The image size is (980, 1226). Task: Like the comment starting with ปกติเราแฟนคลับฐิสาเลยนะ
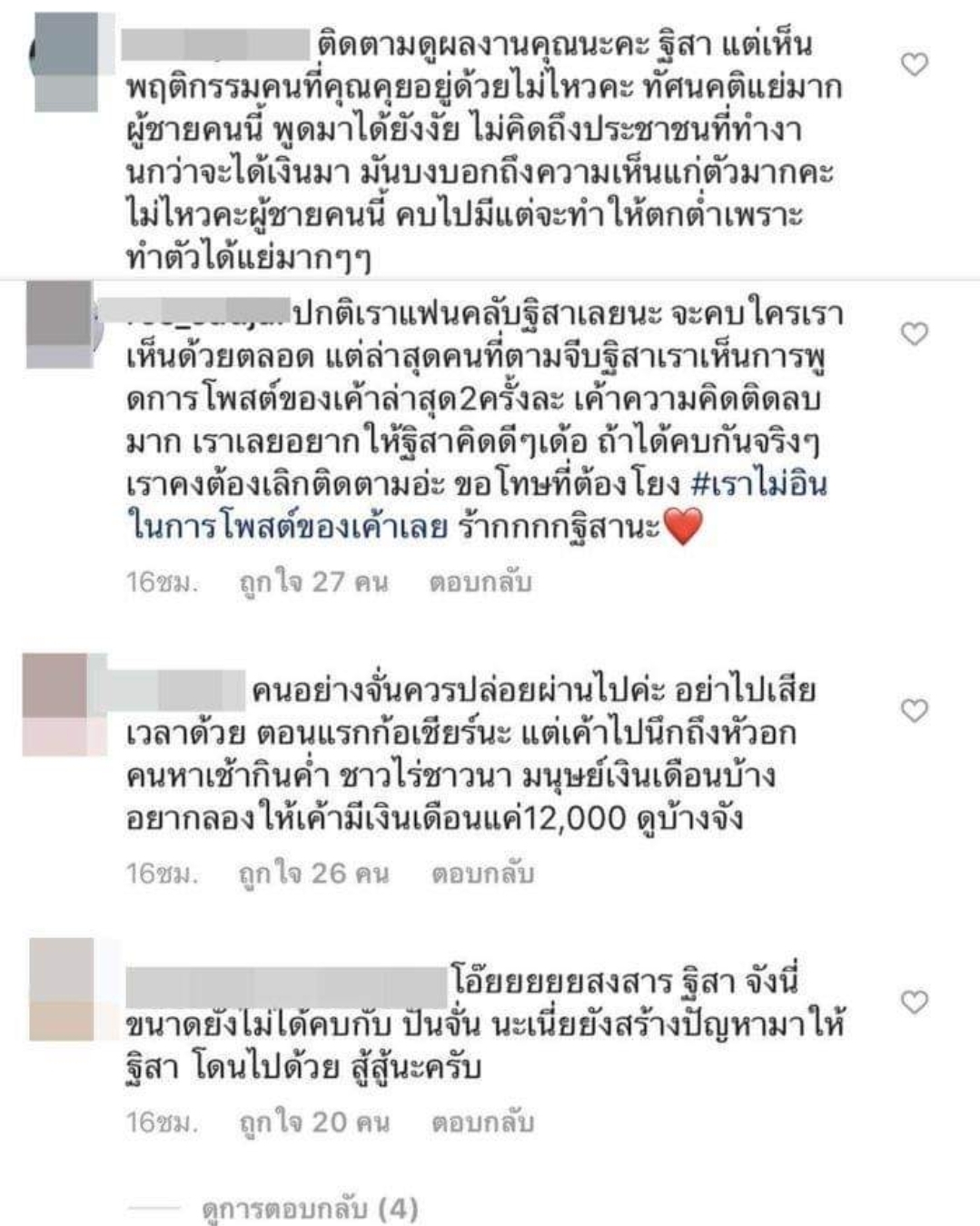[x=914, y=333]
